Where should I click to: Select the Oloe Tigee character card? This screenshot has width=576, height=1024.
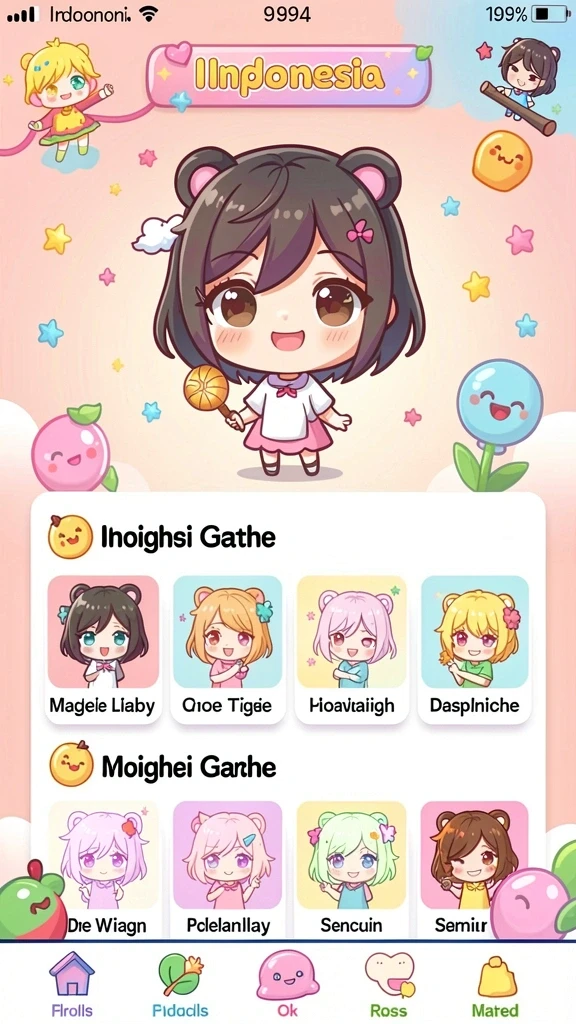click(227, 648)
